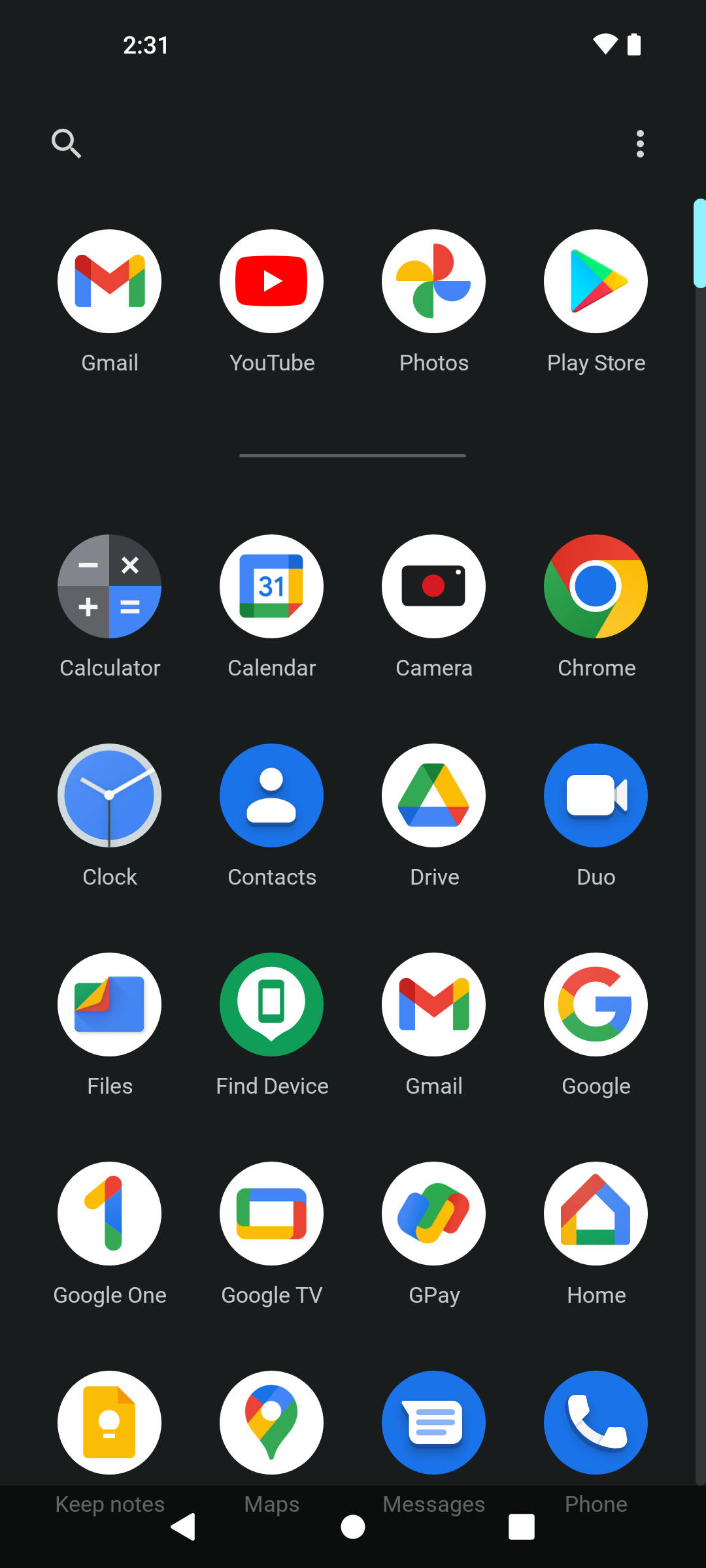Start the Camera app
Viewport: 706px width, 1568px height.
433,587
